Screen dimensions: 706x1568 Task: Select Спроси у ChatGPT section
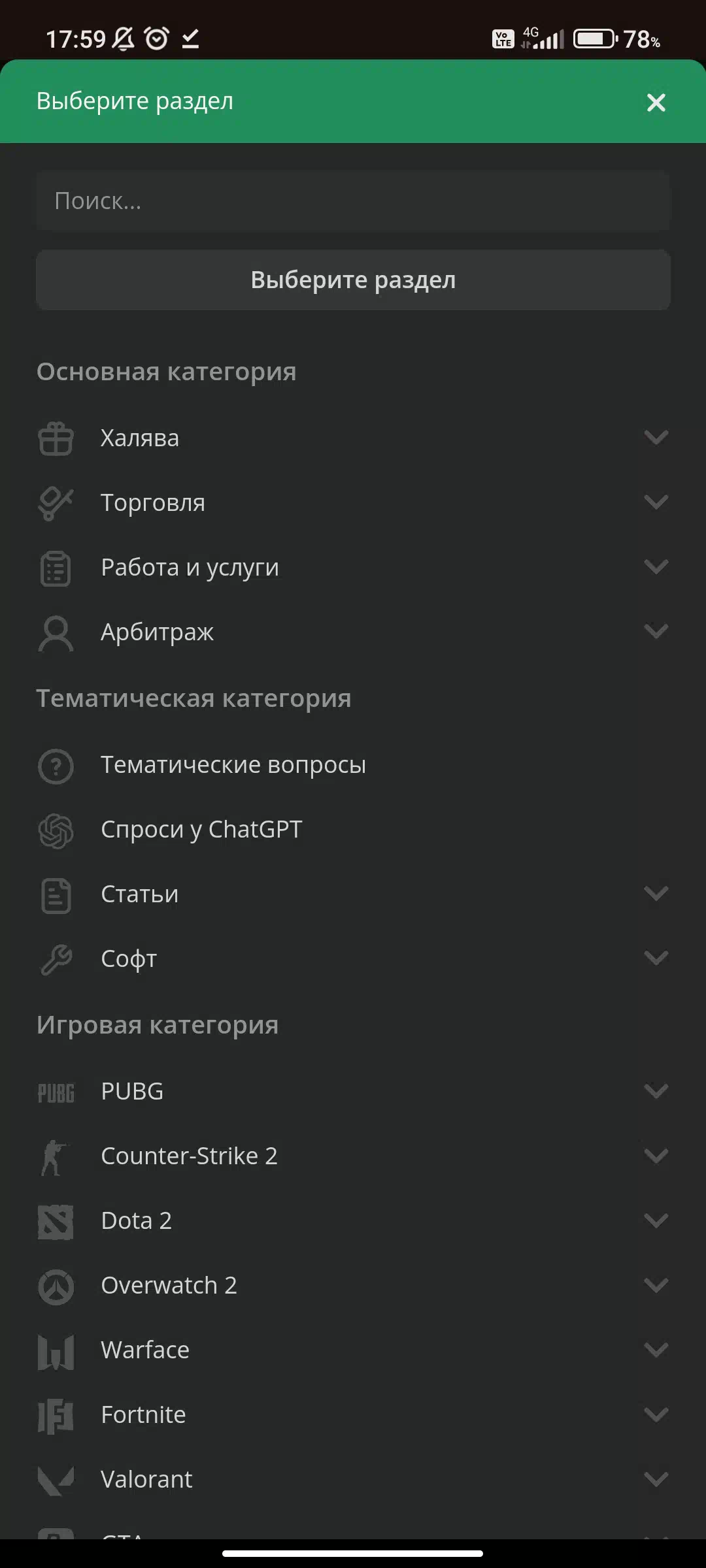353,830
